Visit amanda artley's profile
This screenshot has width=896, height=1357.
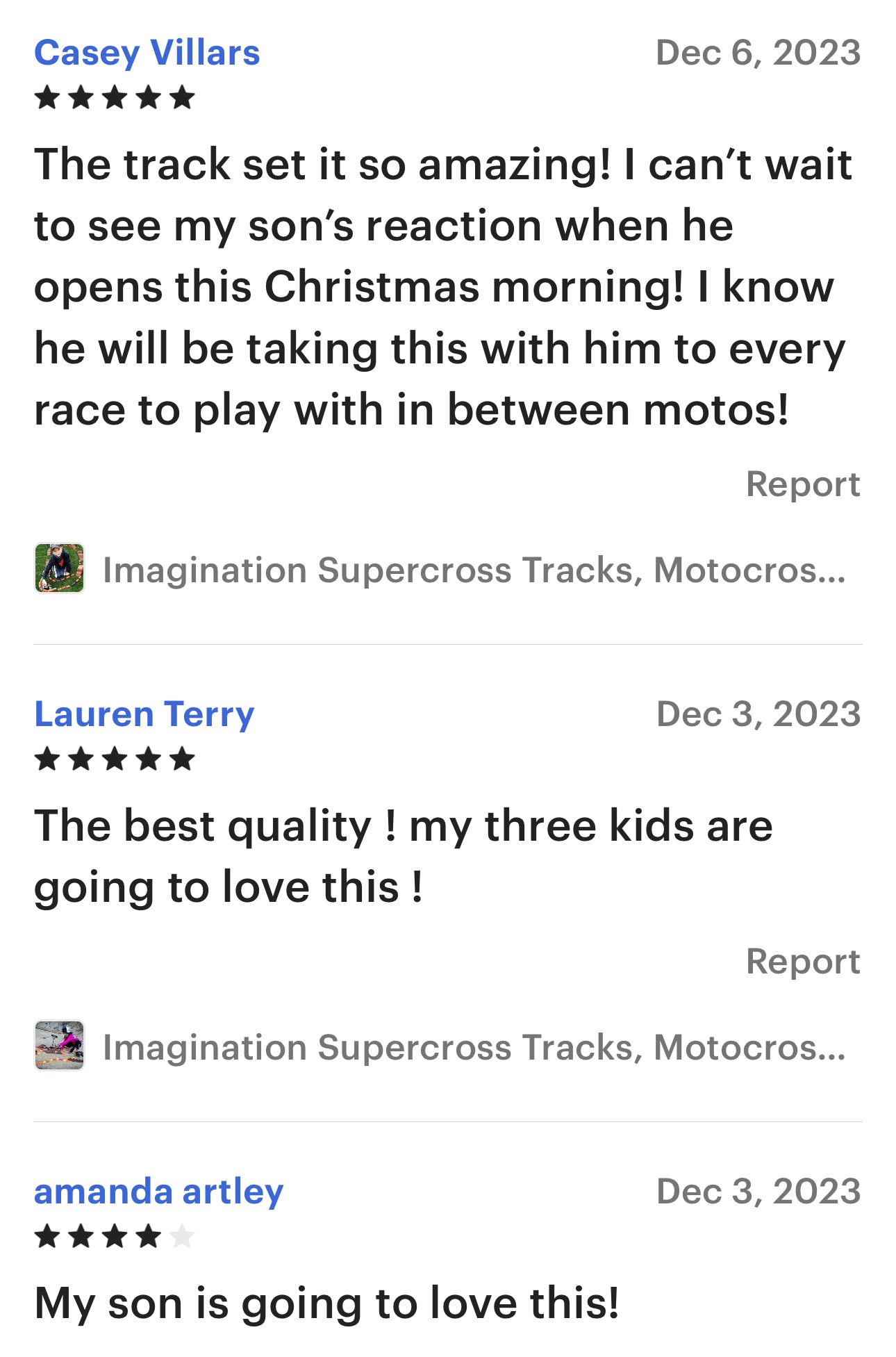pos(158,1192)
